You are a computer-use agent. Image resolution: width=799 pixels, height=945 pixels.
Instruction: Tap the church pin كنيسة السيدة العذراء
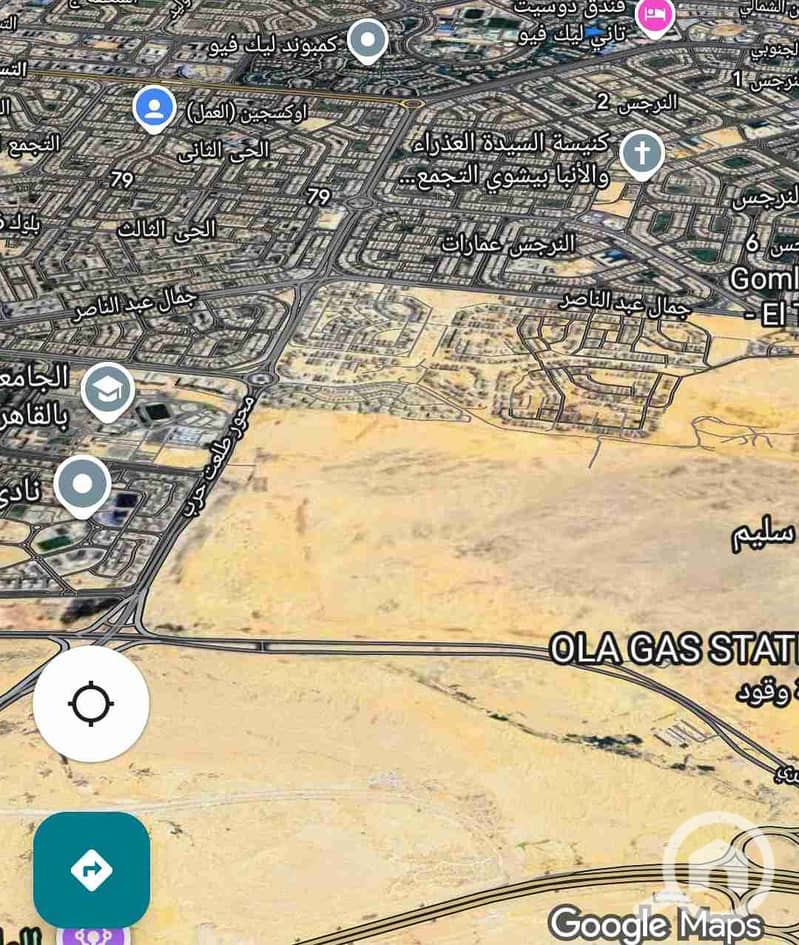(641, 155)
